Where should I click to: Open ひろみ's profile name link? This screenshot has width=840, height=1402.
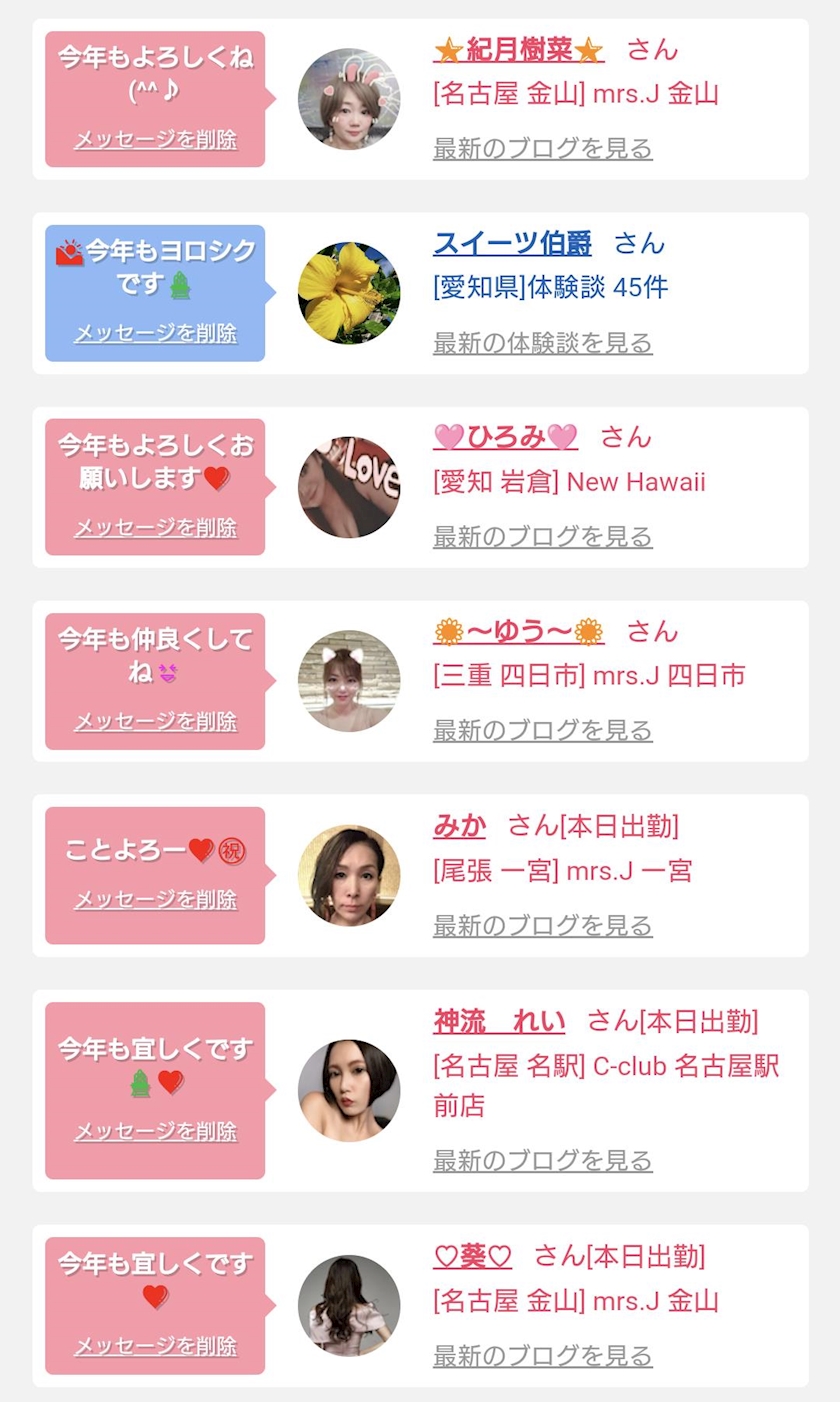506,437
